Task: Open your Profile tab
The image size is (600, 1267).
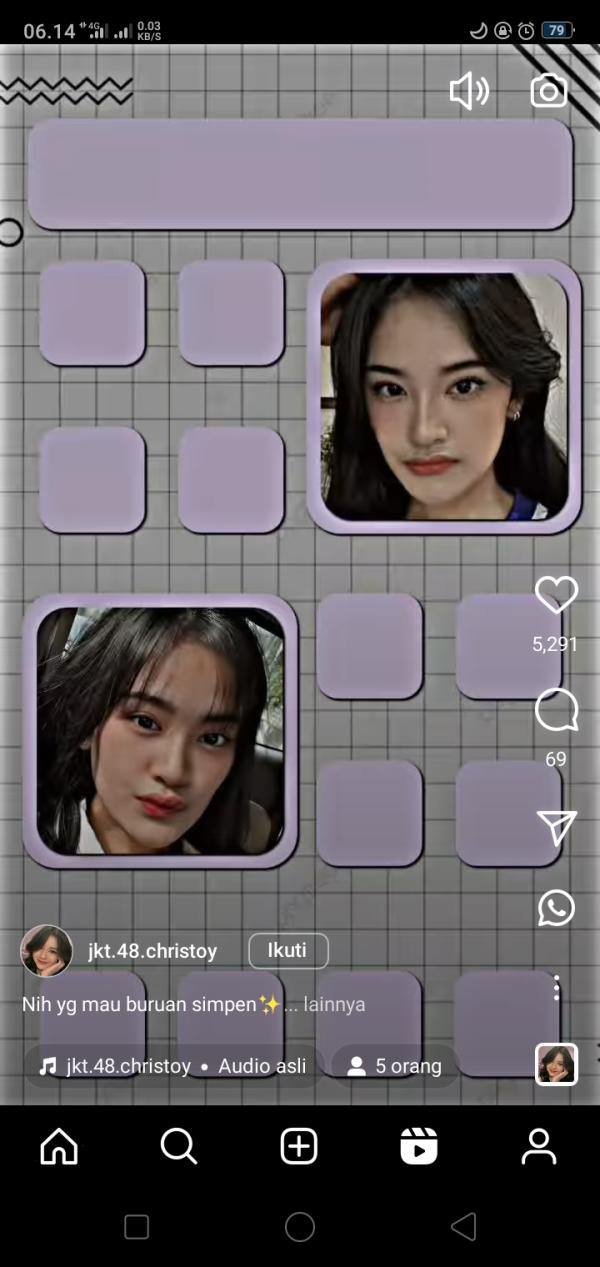Action: (539, 1146)
